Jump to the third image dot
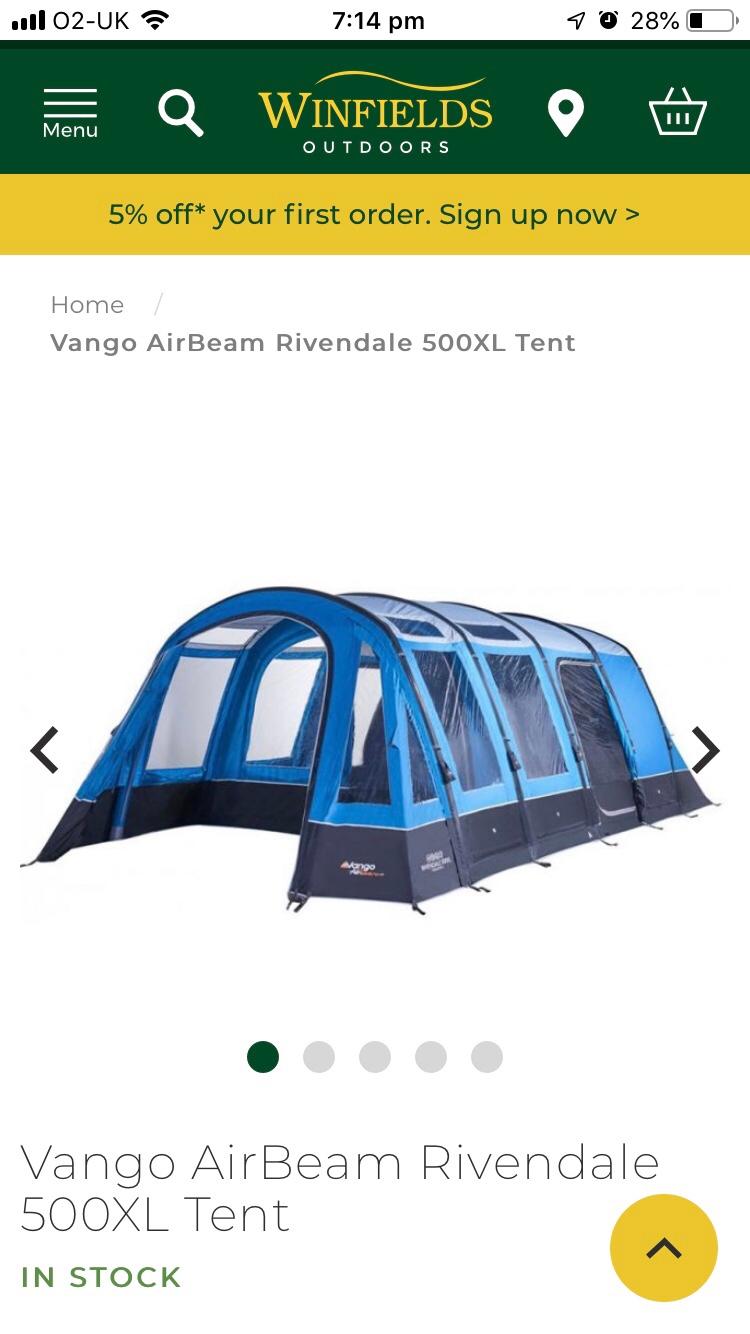750x1334 pixels. [375, 1057]
